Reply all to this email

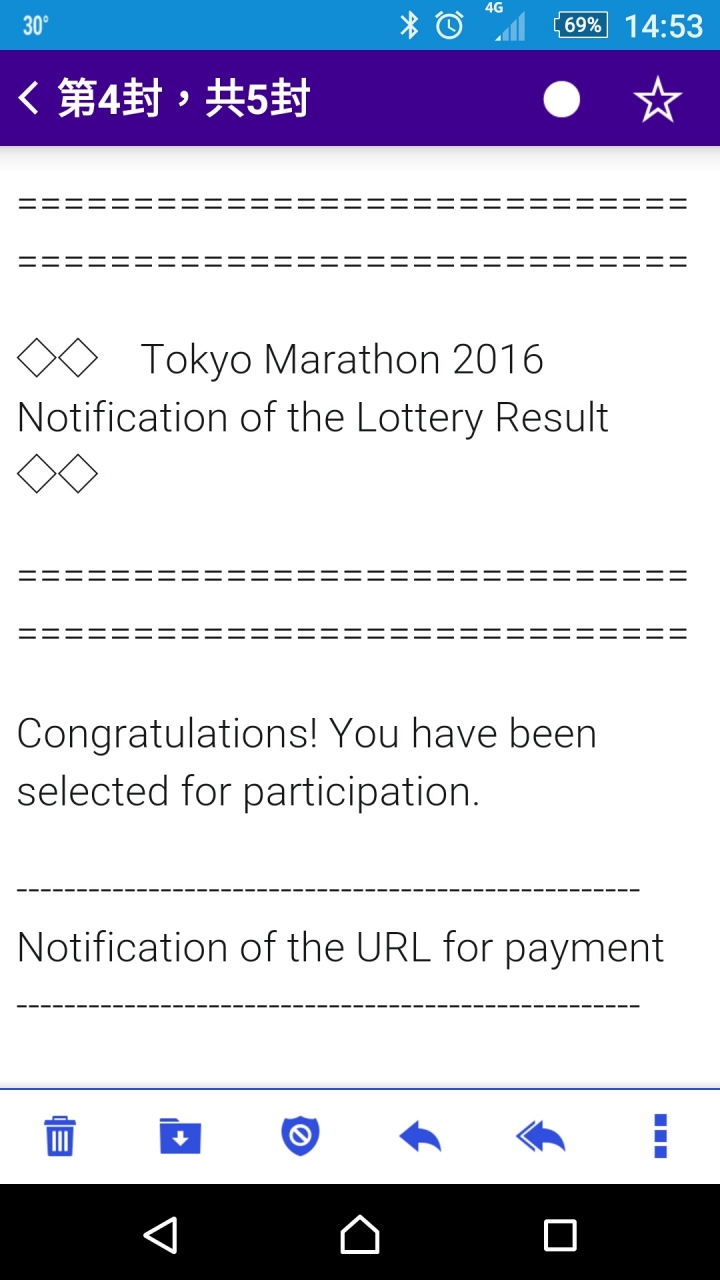pos(540,1136)
